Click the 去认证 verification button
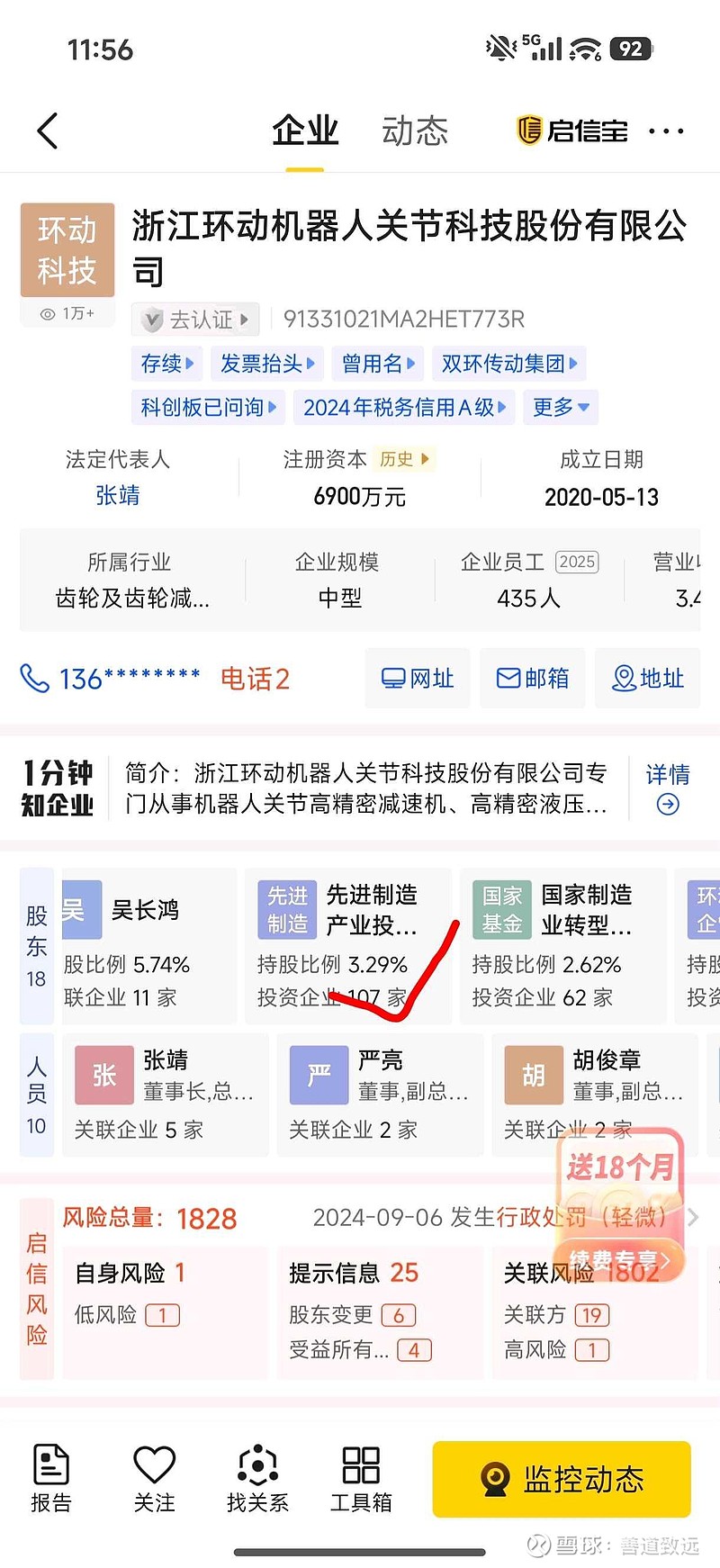Screen dimensions: 720x1568 tap(194, 320)
